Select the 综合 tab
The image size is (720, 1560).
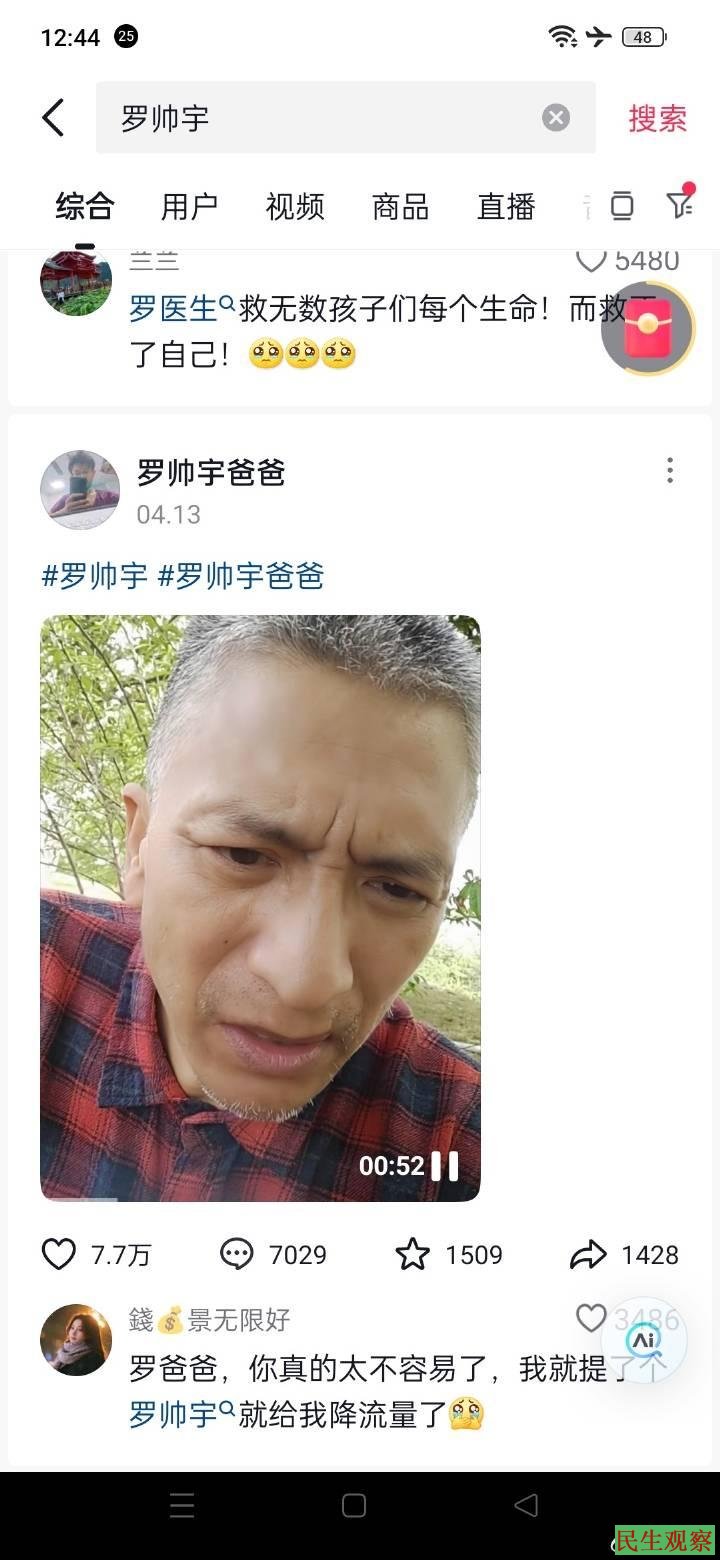click(x=85, y=207)
